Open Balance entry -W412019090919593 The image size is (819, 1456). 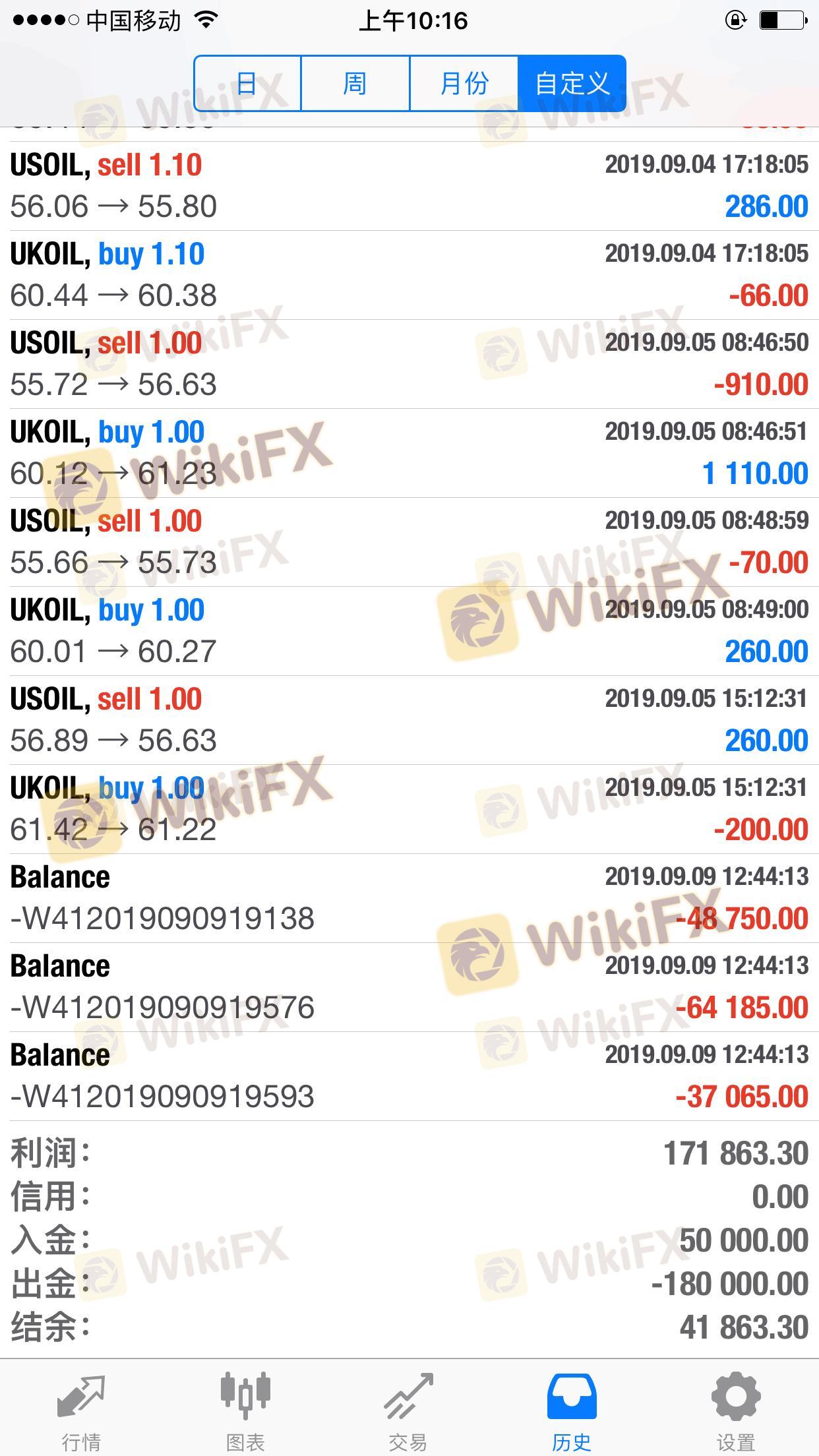[409, 1076]
